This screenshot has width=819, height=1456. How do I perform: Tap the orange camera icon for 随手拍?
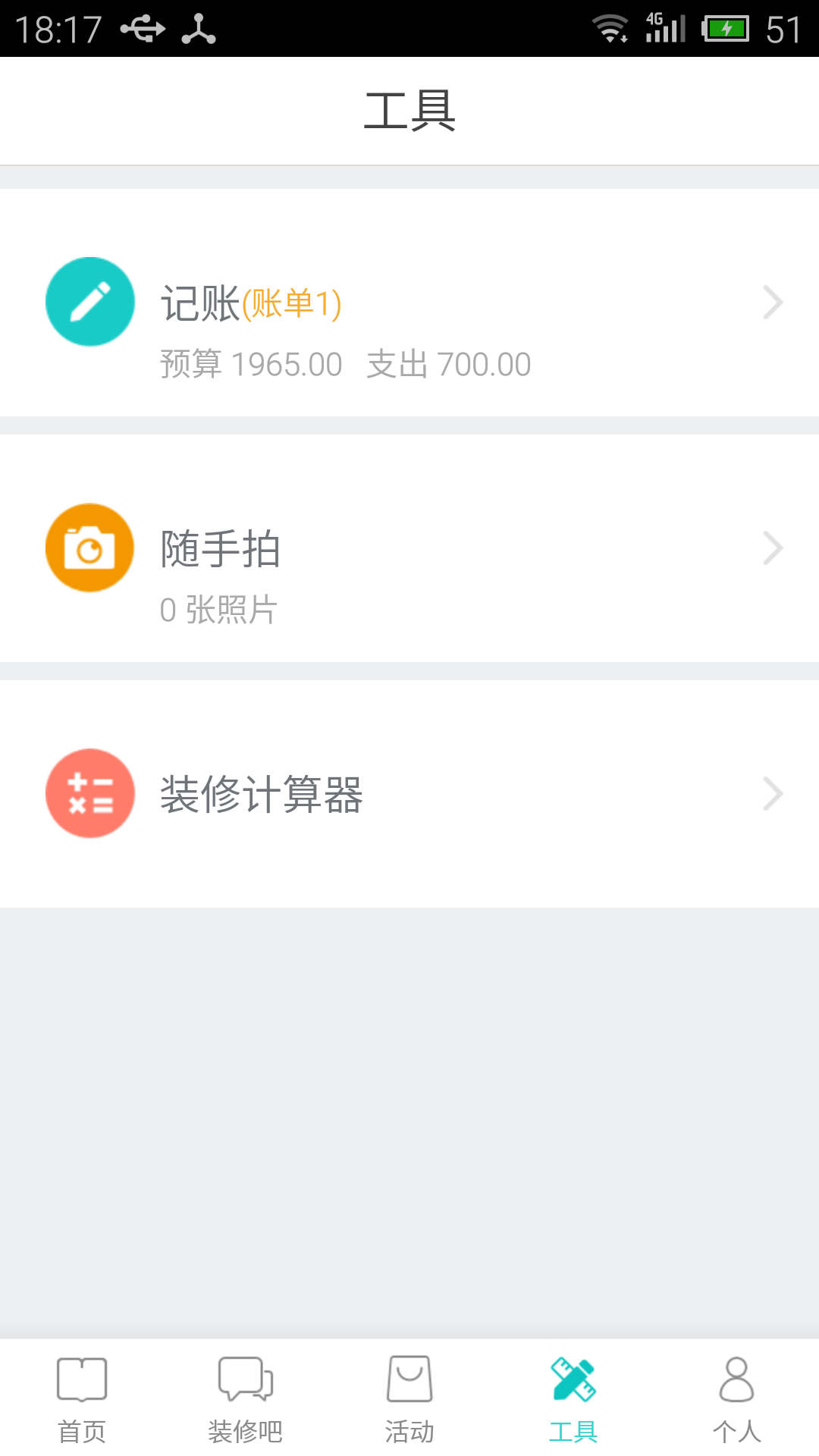tap(89, 547)
